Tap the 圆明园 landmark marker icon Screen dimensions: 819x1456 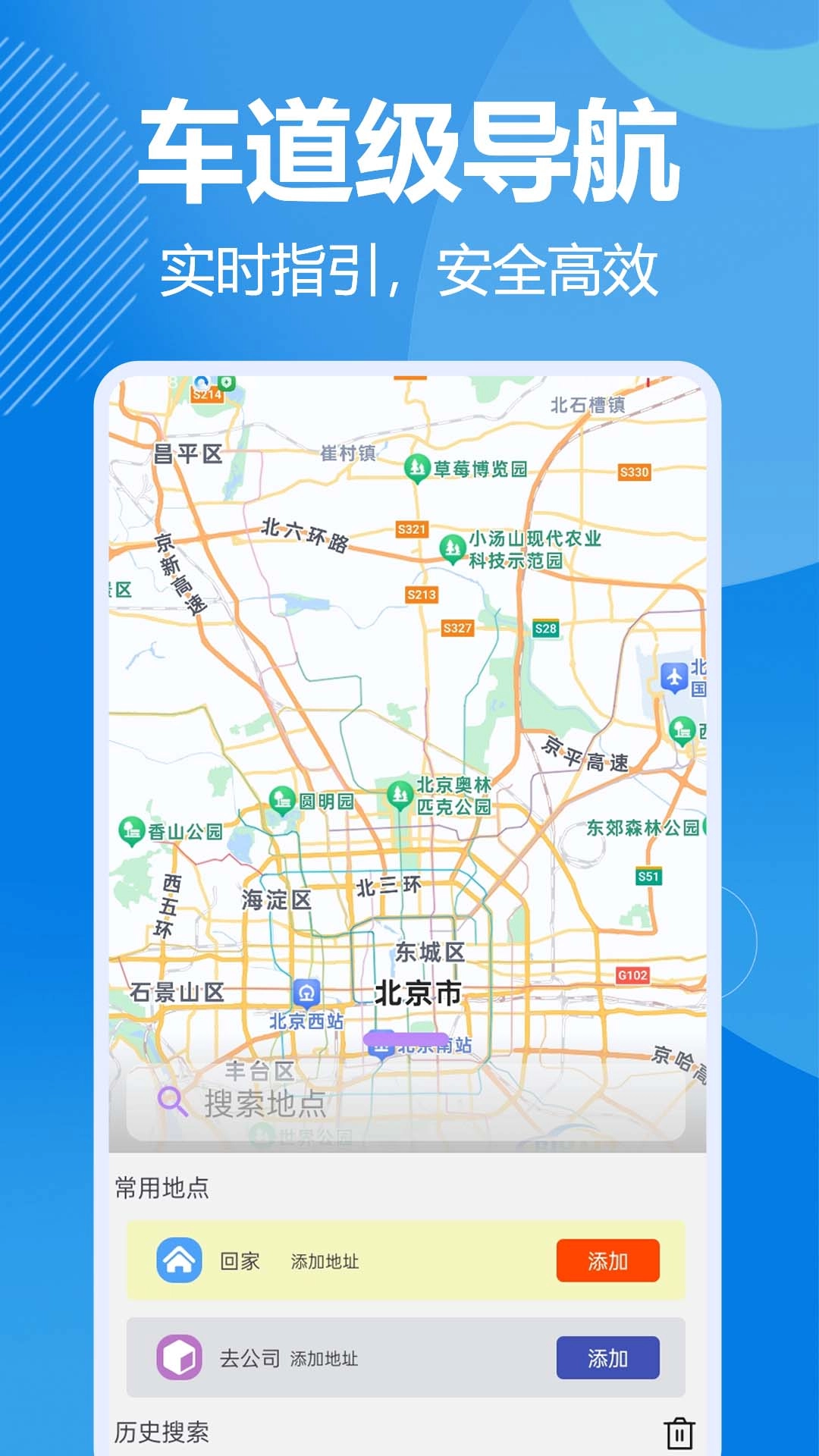coord(281,801)
